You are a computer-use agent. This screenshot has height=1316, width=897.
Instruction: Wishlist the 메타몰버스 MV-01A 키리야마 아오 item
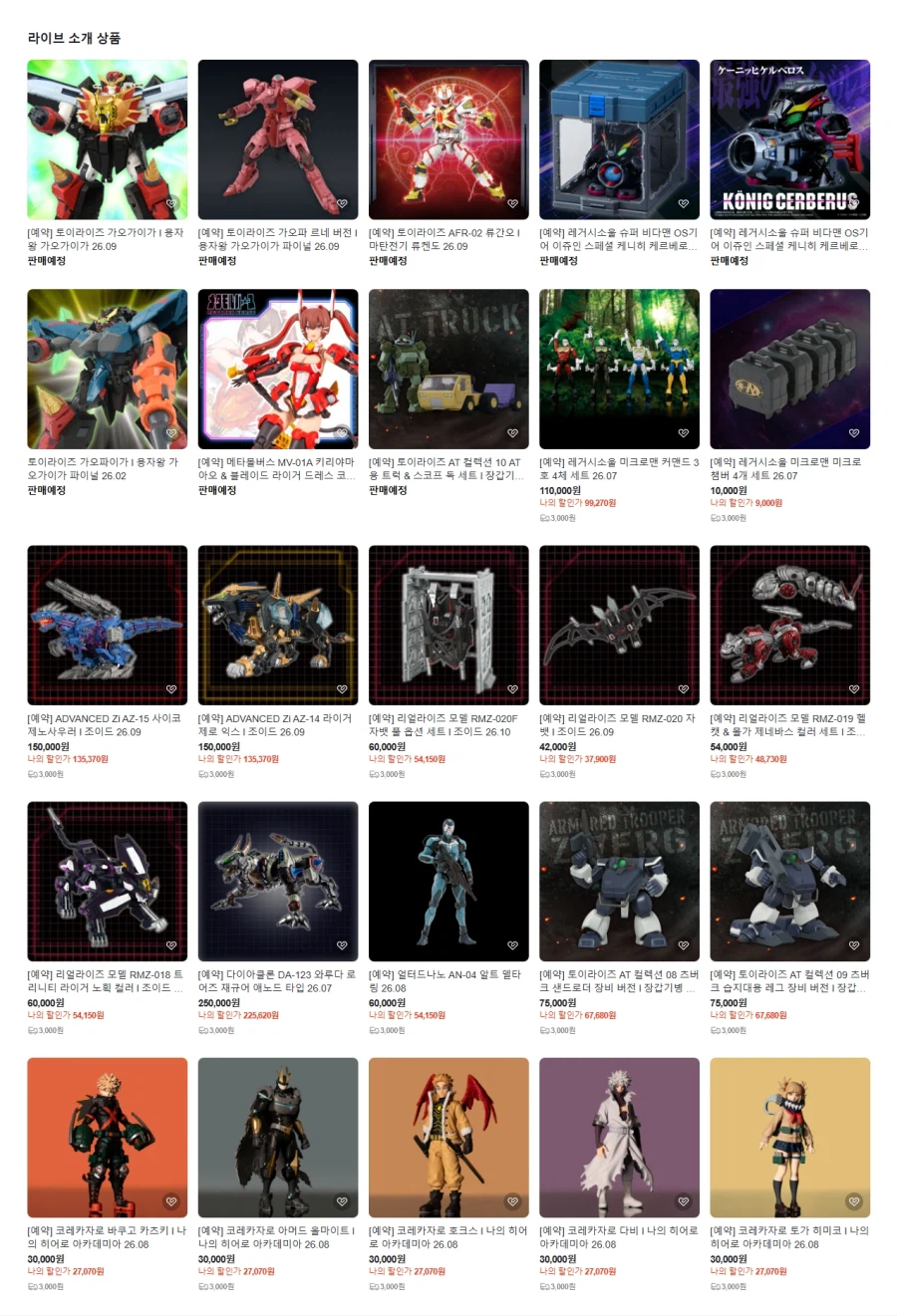342,433
